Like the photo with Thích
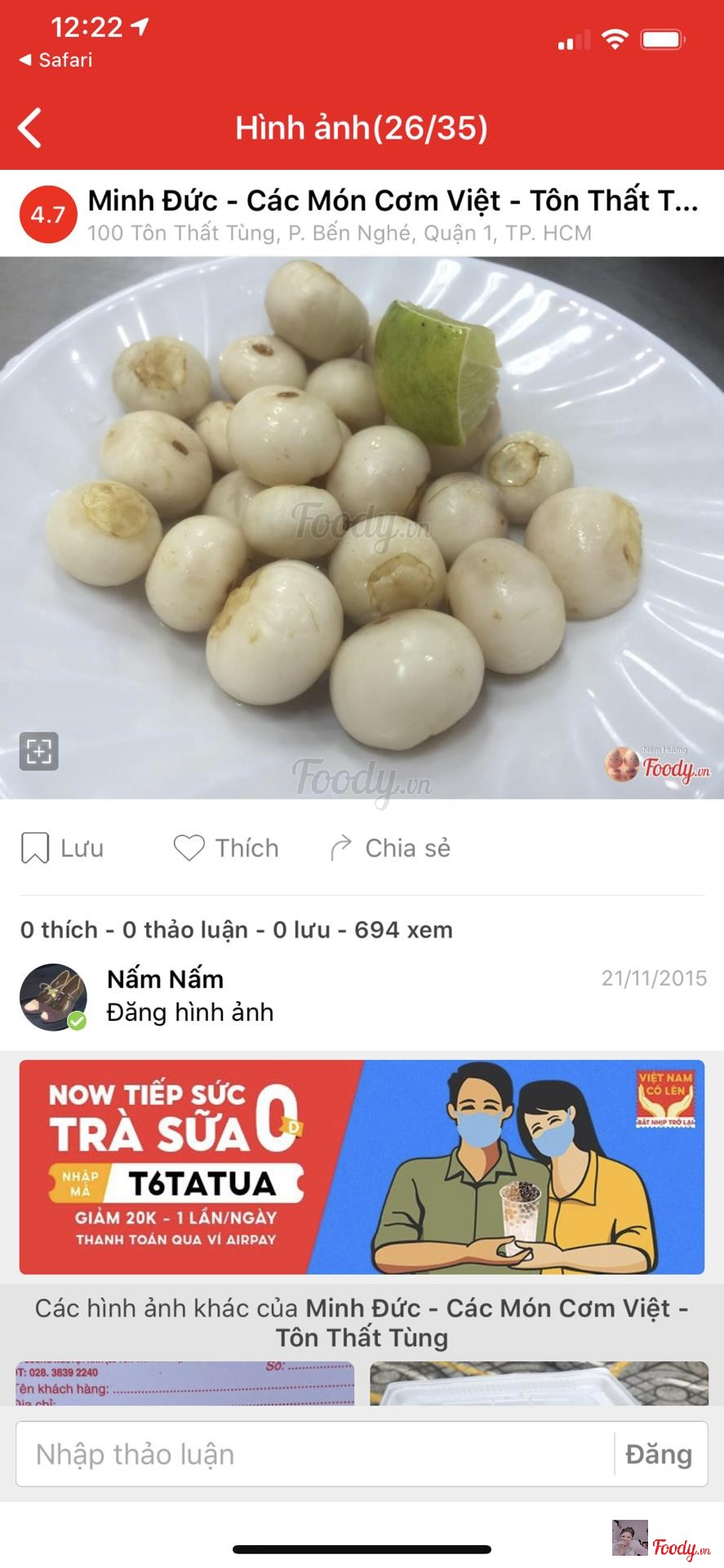724x1568 pixels. (x=226, y=848)
